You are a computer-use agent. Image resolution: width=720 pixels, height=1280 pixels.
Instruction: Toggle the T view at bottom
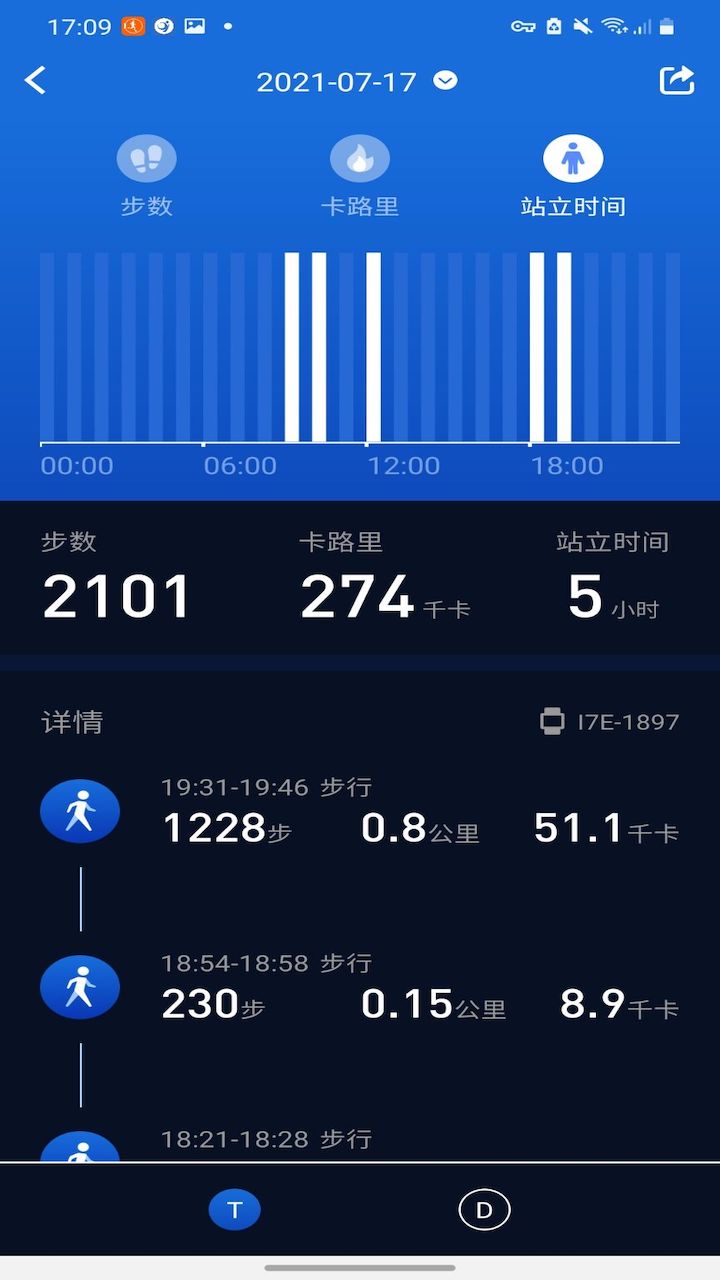tap(235, 1208)
